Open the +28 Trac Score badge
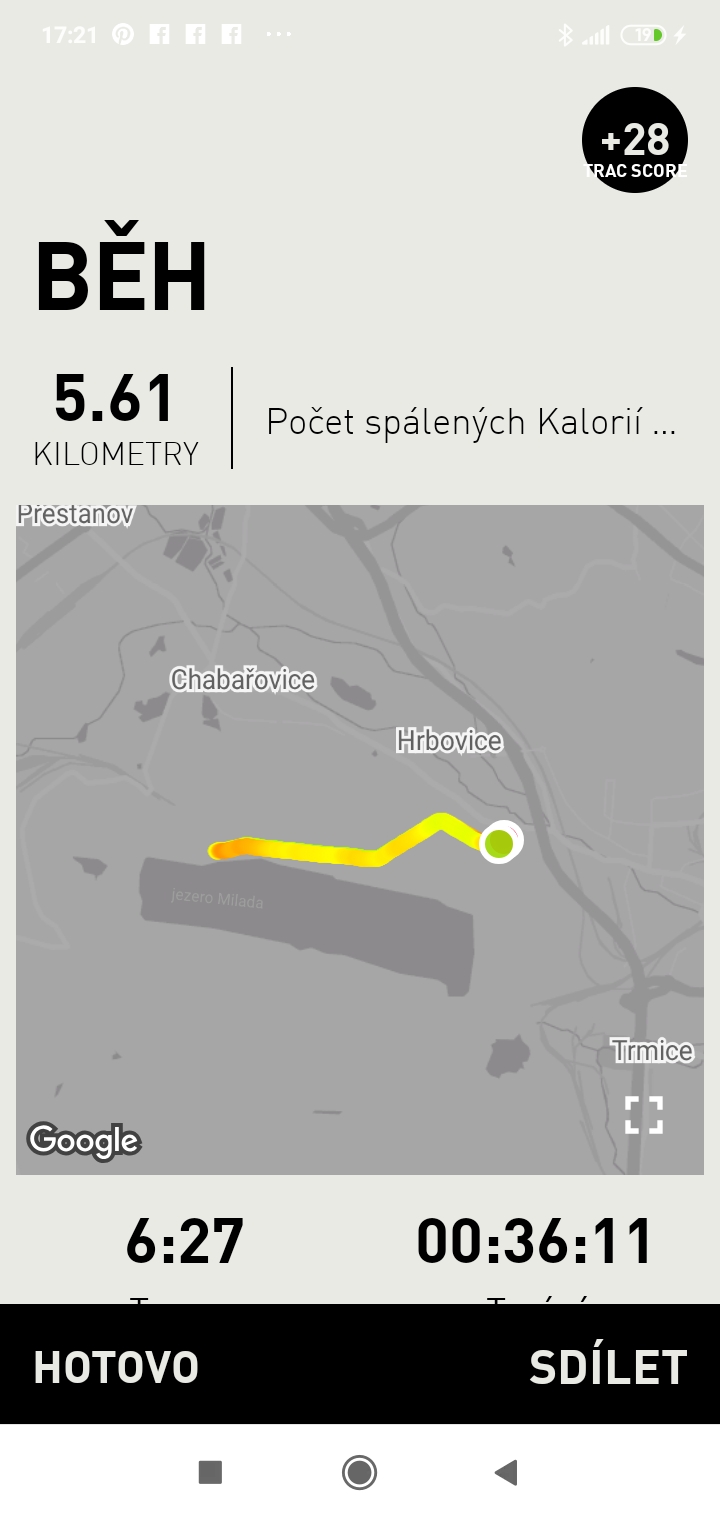This screenshot has width=720, height=1520. click(x=635, y=140)
